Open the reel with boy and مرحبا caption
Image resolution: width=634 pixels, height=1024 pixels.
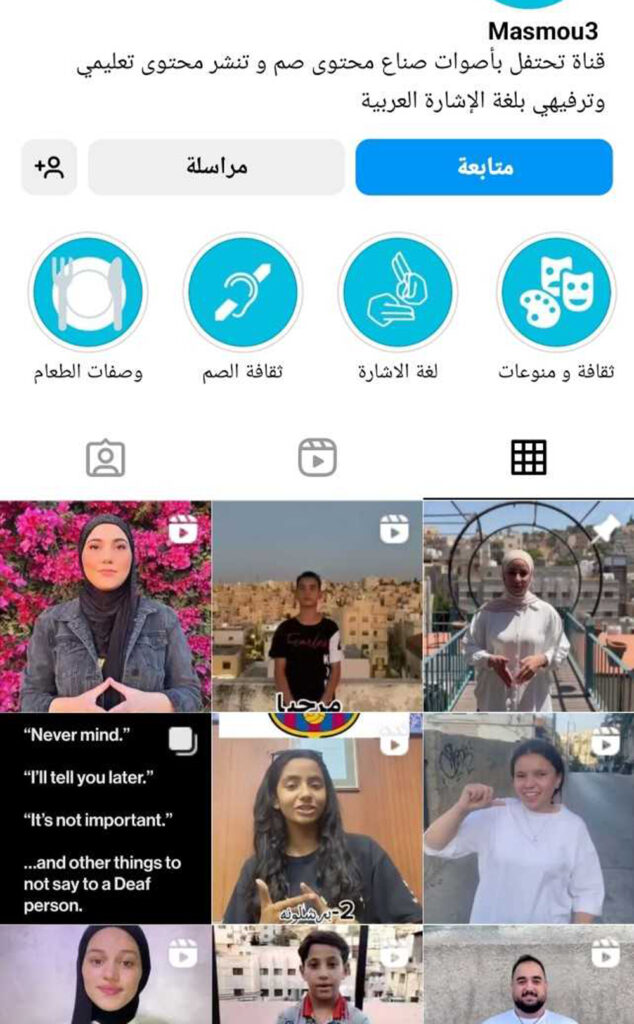pos(317,606)
